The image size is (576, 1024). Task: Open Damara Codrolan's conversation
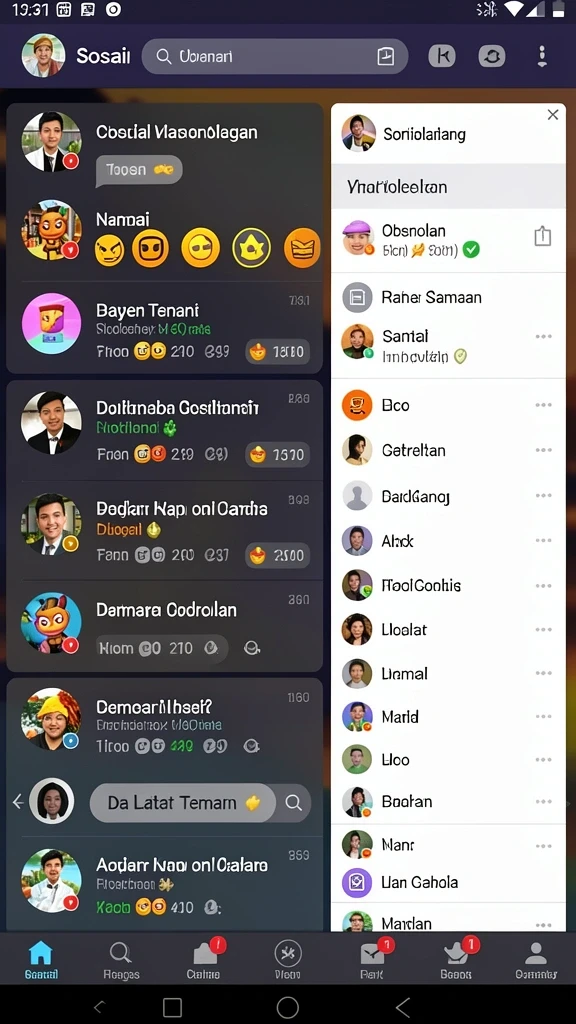tap(165, 626)
